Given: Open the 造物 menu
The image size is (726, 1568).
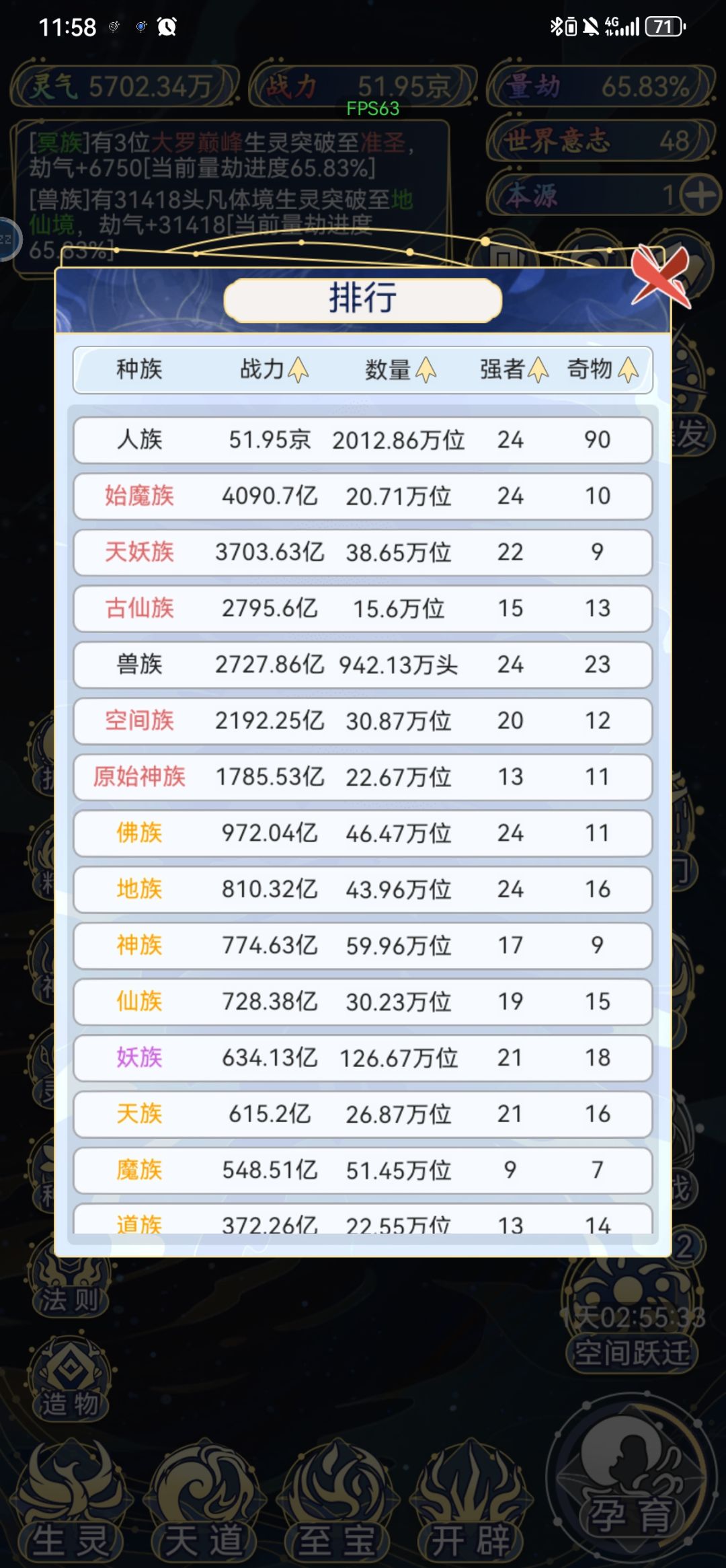Looking at the screenshot, I should (x=70, y=1380).
